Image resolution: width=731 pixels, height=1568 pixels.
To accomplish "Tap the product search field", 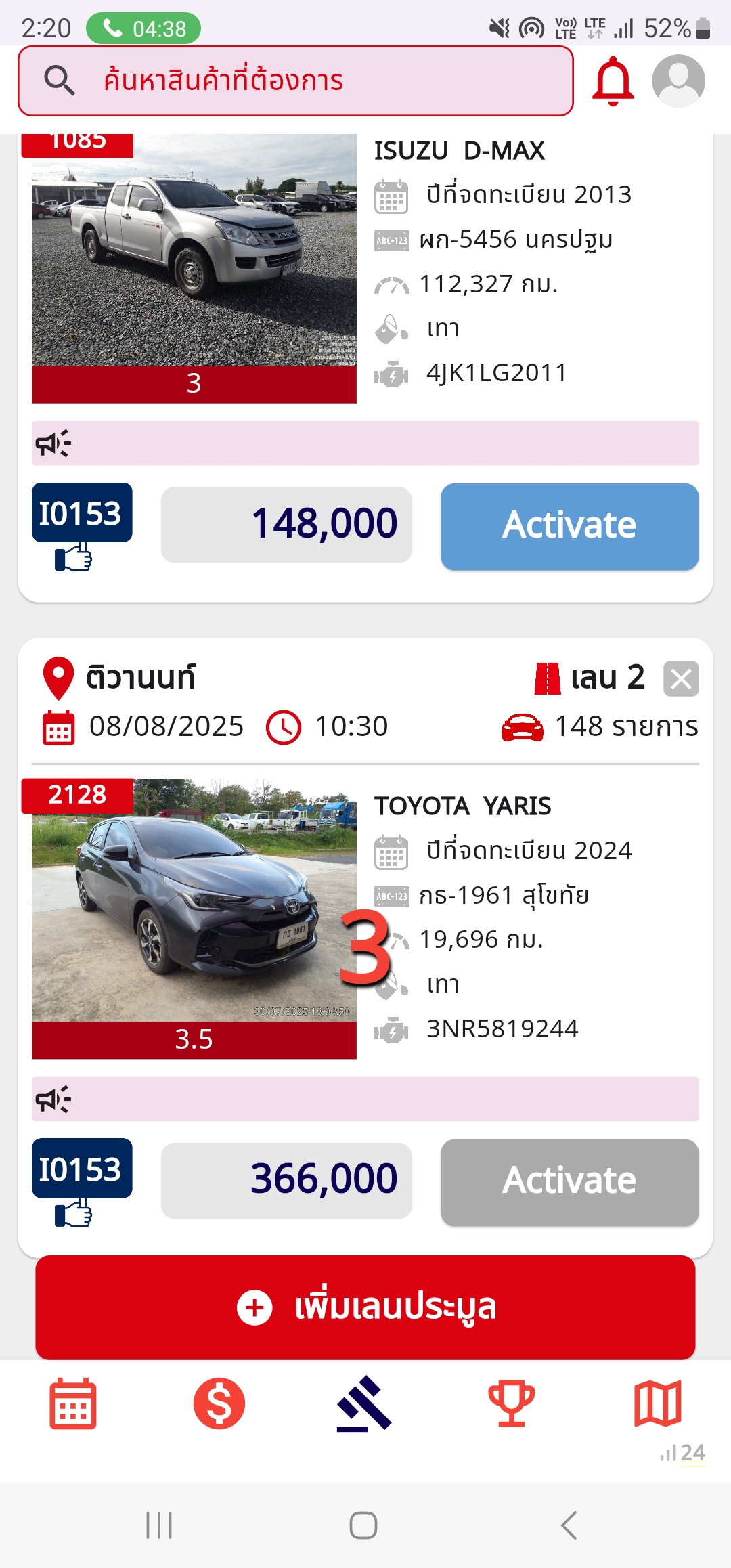I will coord(295,81).
